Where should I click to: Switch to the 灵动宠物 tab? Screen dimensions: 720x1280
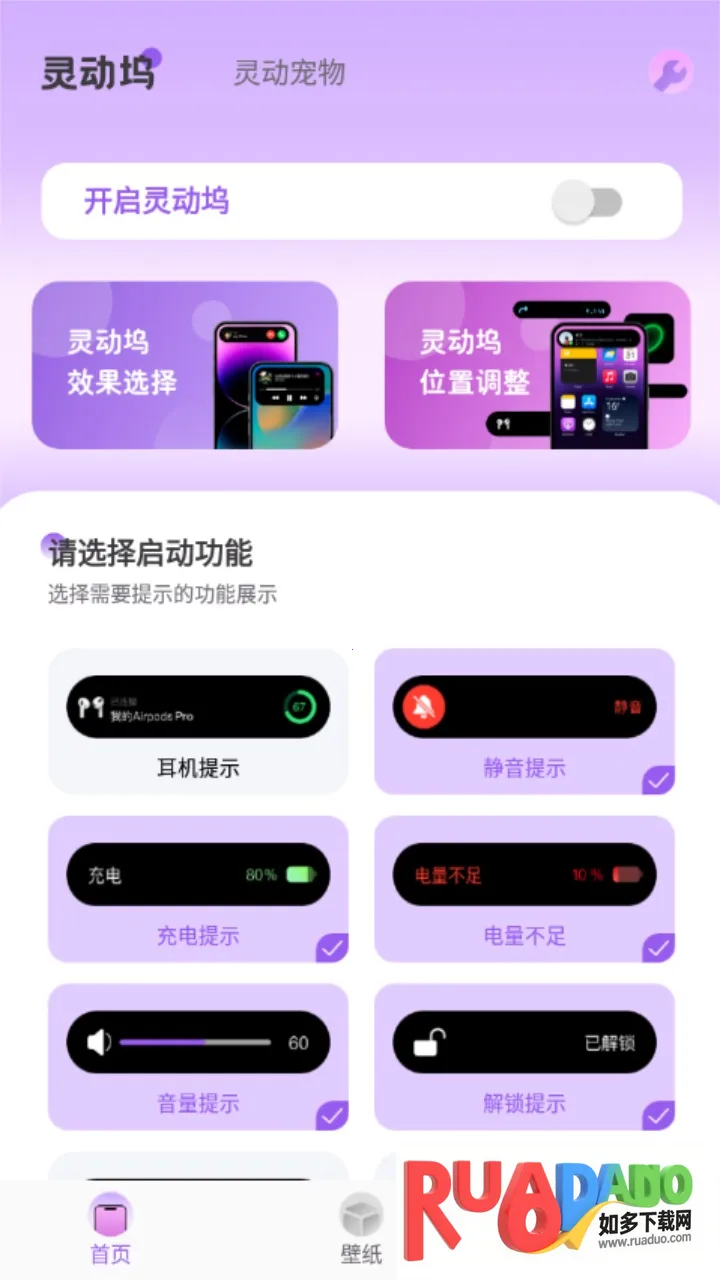pos(289,72)
